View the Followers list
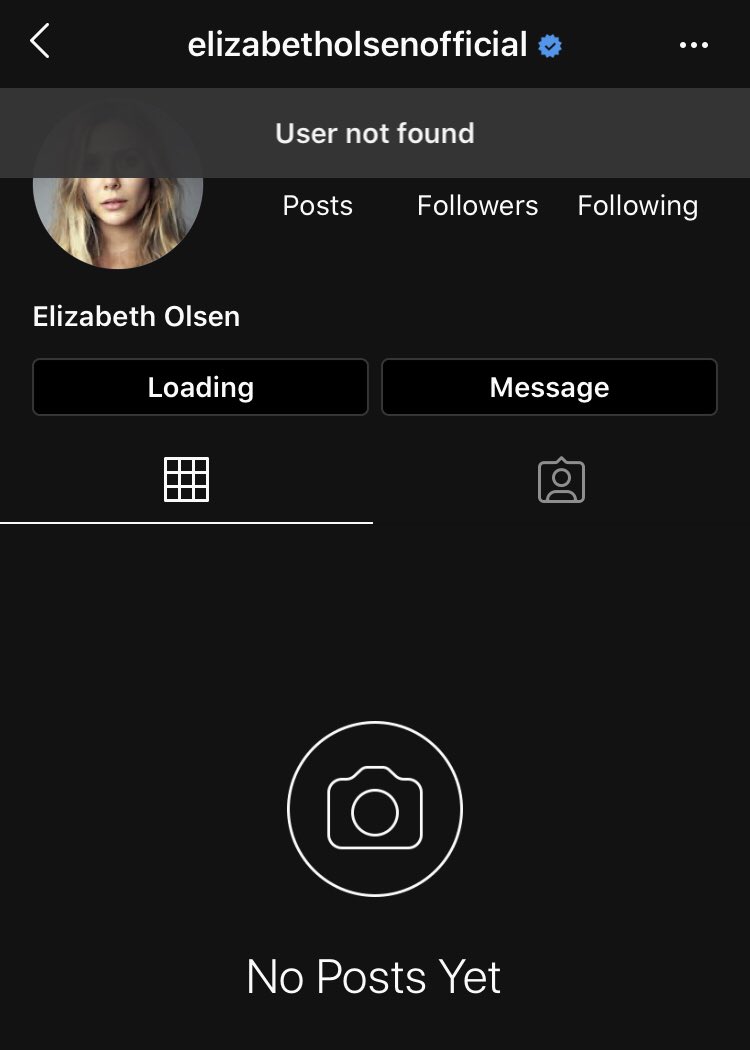This screenshot has height=1050, width=750. coord(477,205)
